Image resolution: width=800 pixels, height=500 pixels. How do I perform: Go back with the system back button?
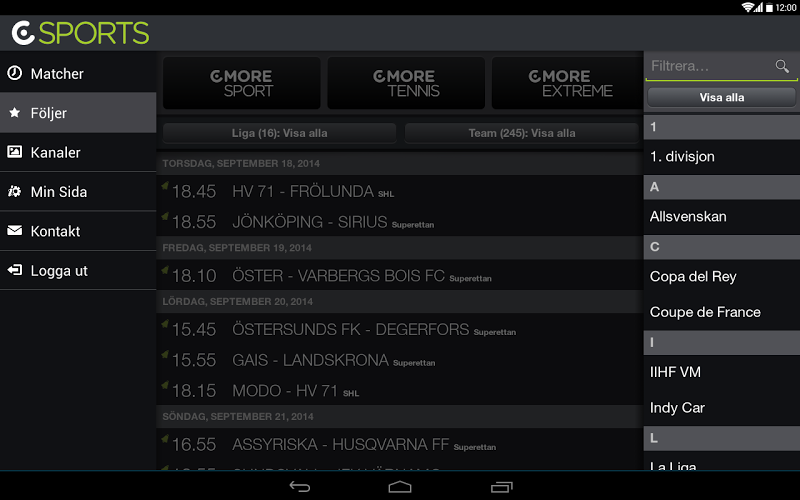pos(299,486)
